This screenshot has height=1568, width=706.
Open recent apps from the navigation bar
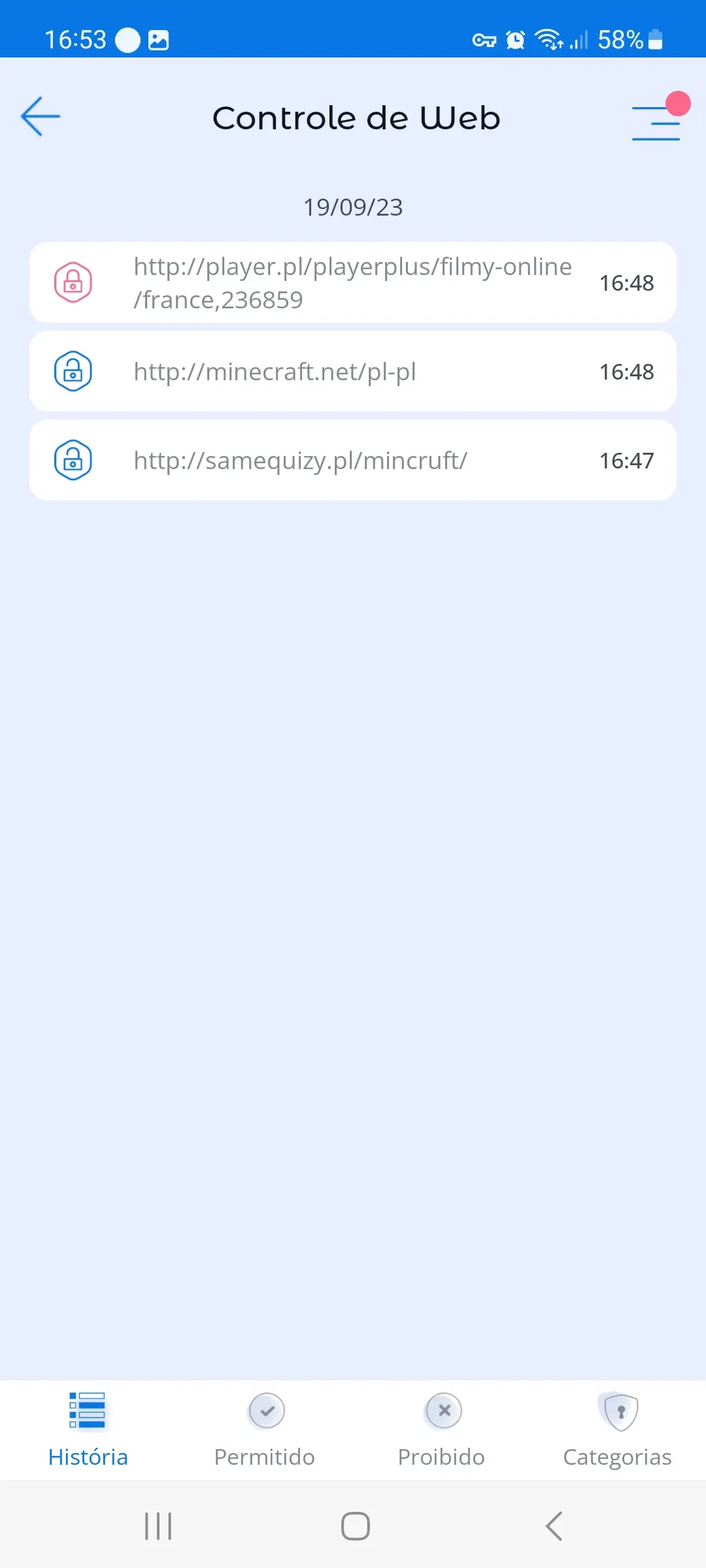(x=158, y=1526)
